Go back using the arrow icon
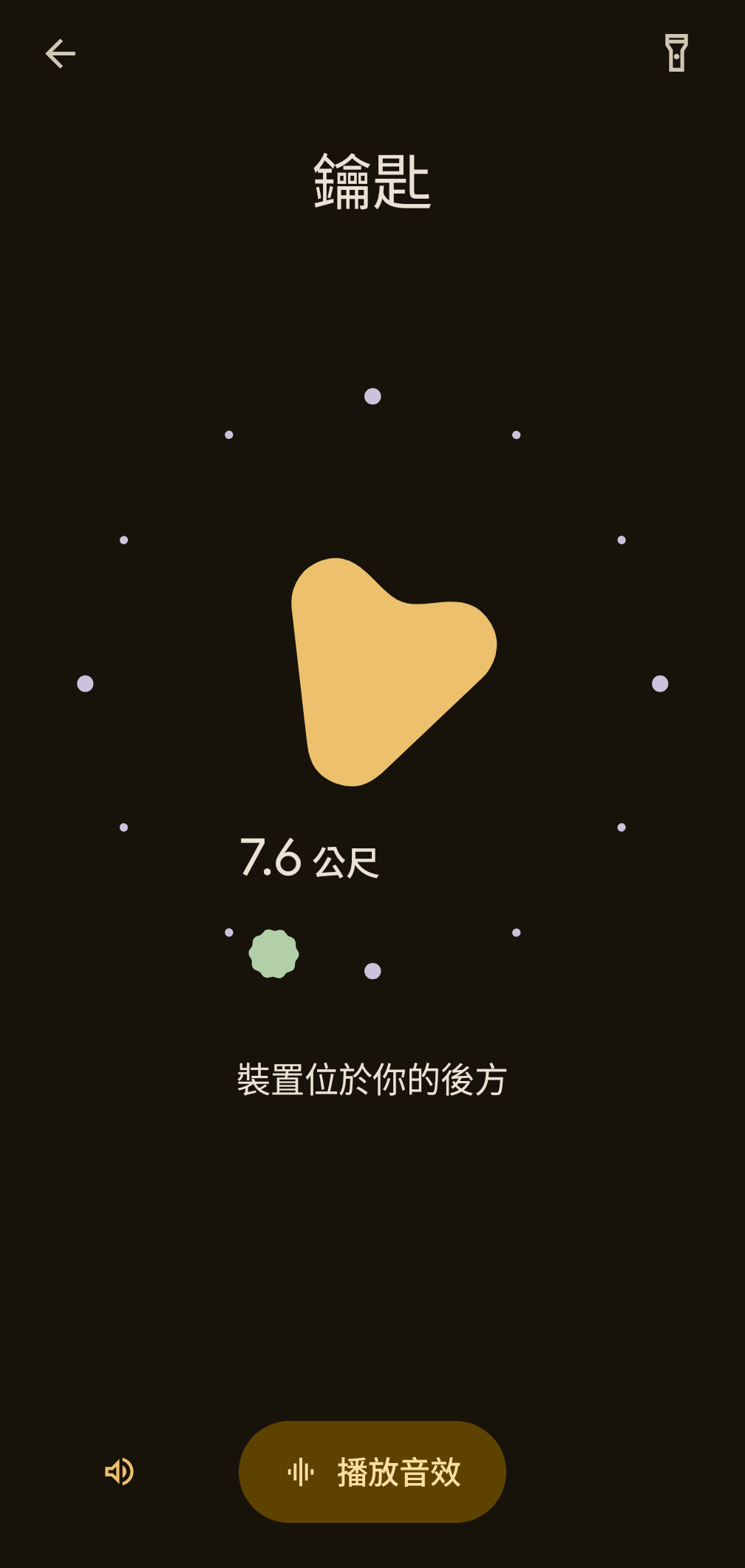 (60, 54)
